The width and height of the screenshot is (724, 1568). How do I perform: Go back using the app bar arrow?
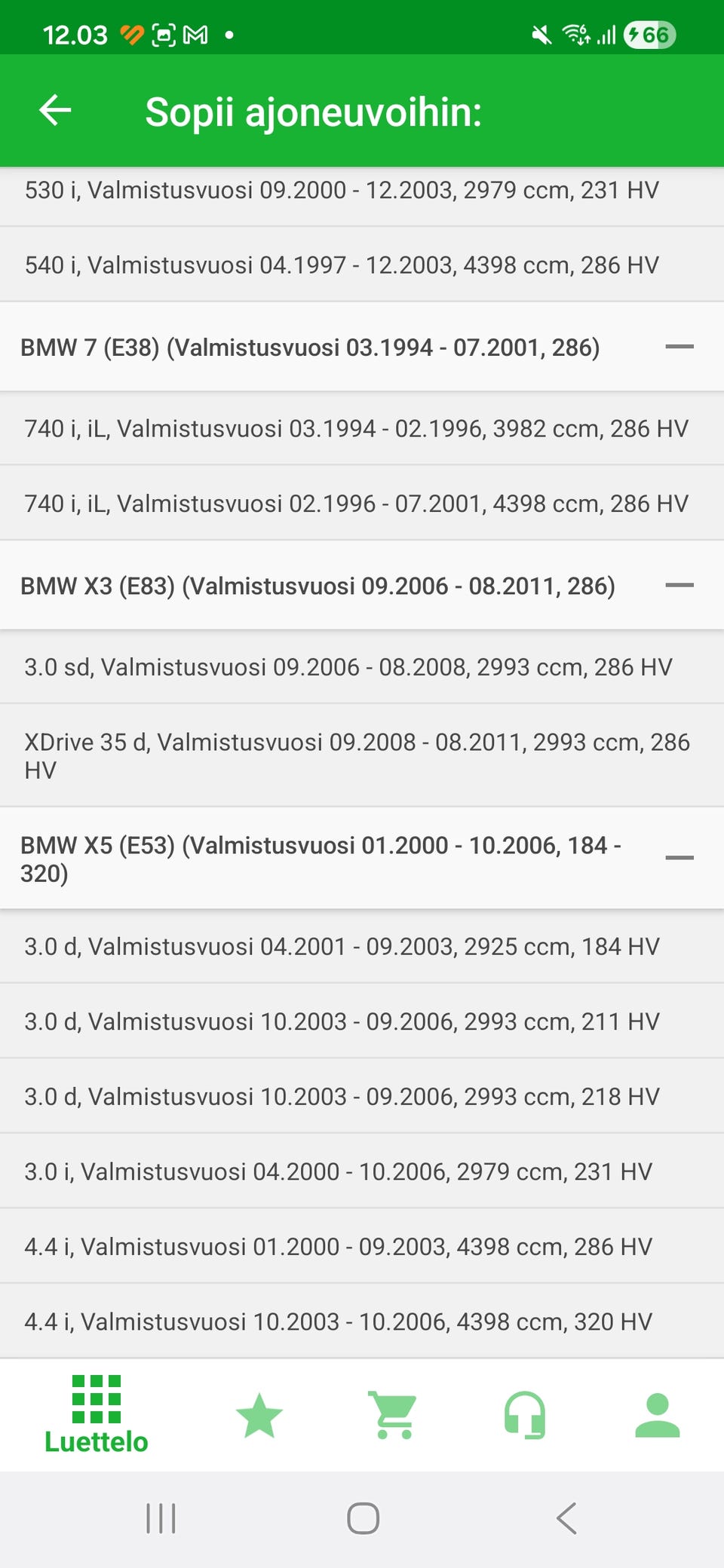pos(55,111)
